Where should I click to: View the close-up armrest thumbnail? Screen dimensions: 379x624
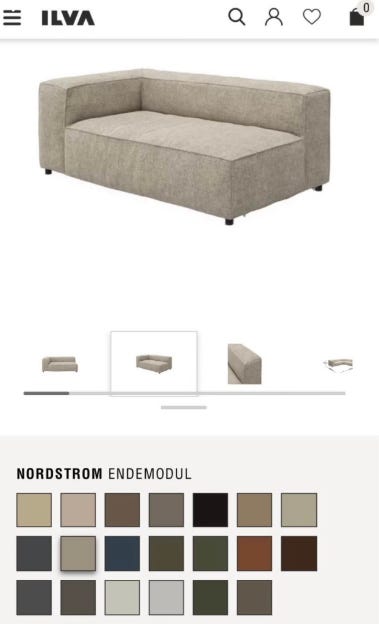point(244,364)
